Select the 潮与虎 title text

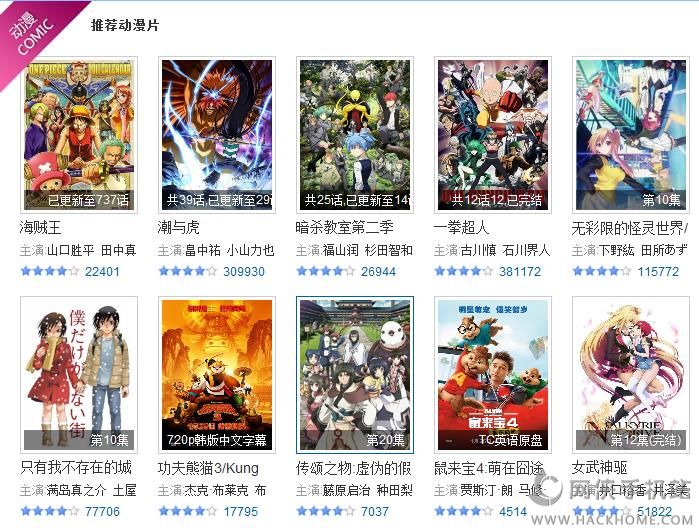tap(179, 228)
